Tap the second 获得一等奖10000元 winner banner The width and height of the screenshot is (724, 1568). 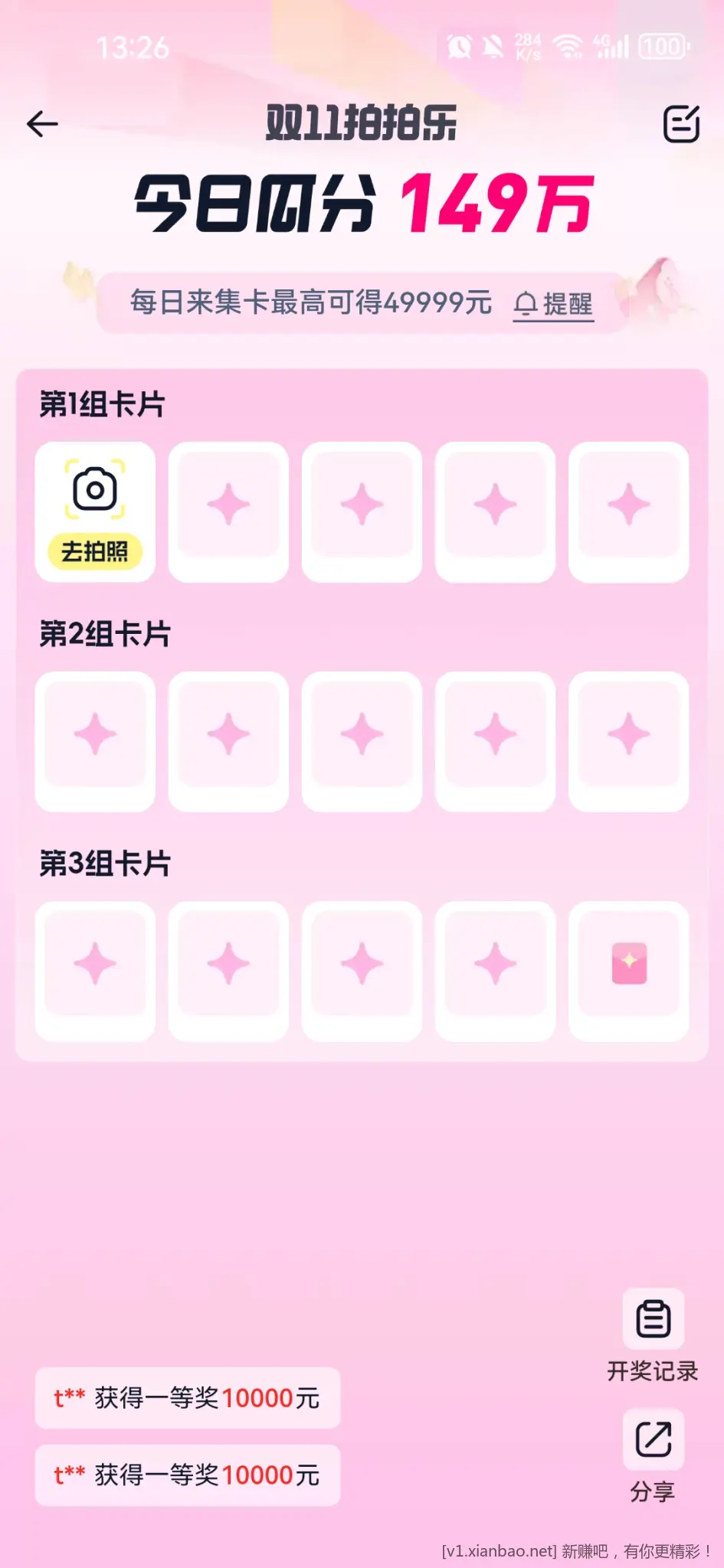tap(187, 1475)
